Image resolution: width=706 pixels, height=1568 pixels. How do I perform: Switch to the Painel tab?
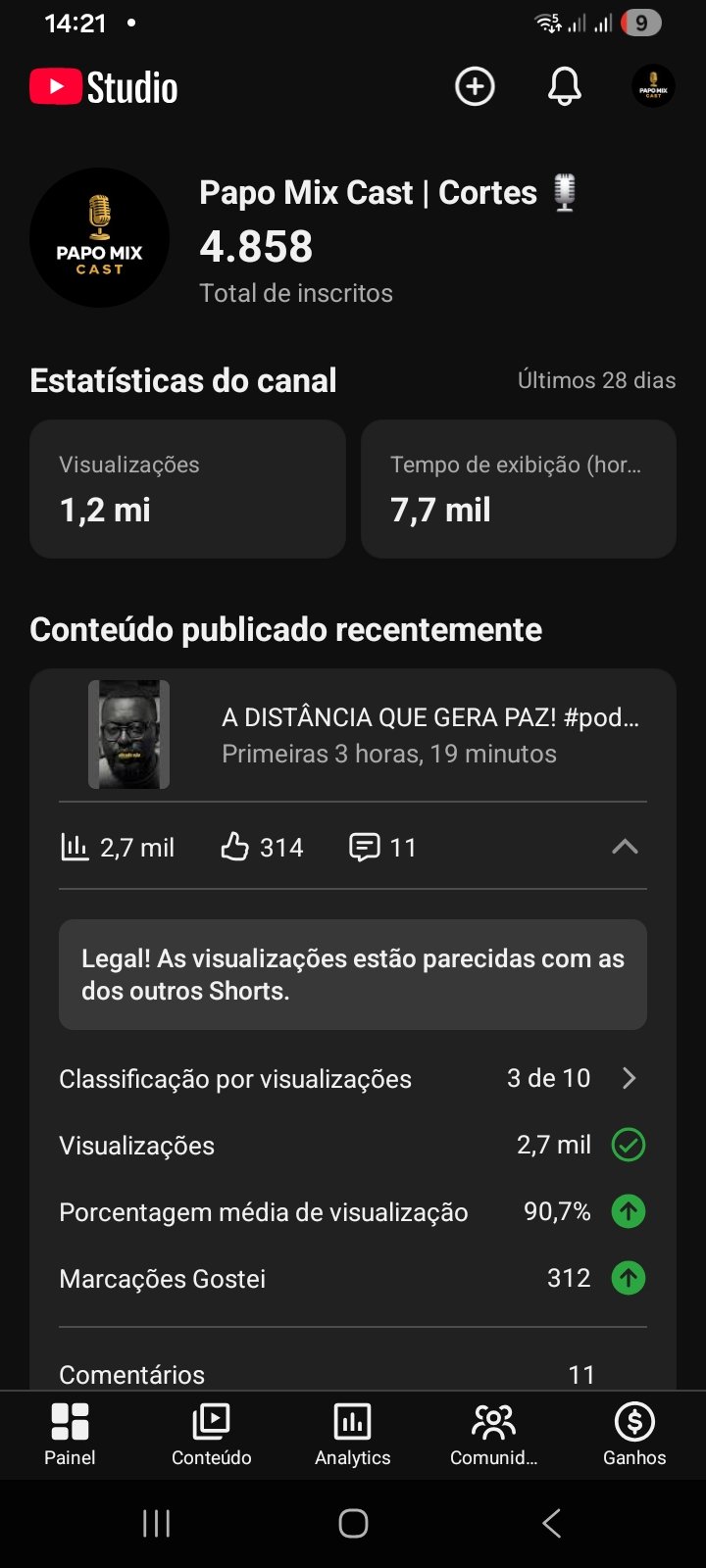point(70,1434)
